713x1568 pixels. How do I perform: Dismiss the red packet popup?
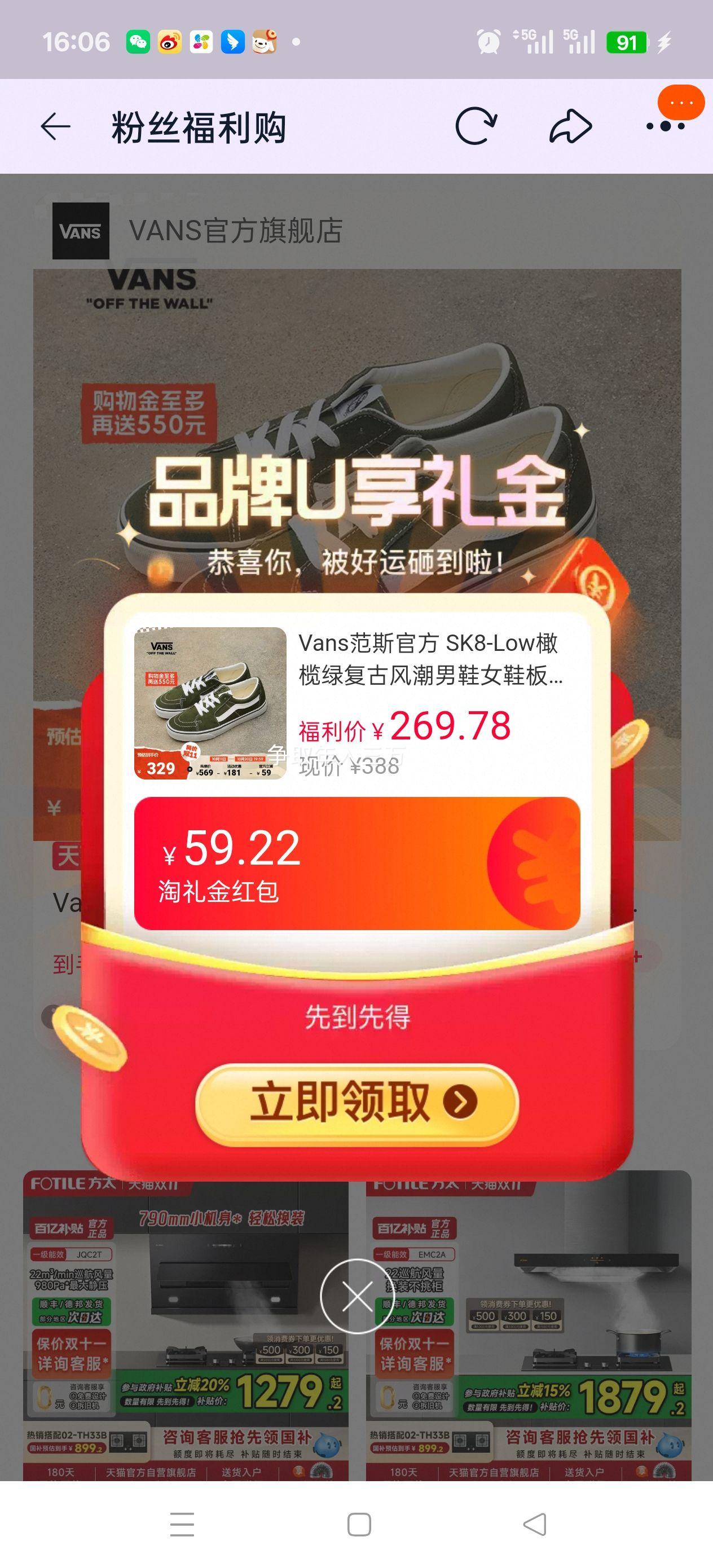pos(357,1297)
